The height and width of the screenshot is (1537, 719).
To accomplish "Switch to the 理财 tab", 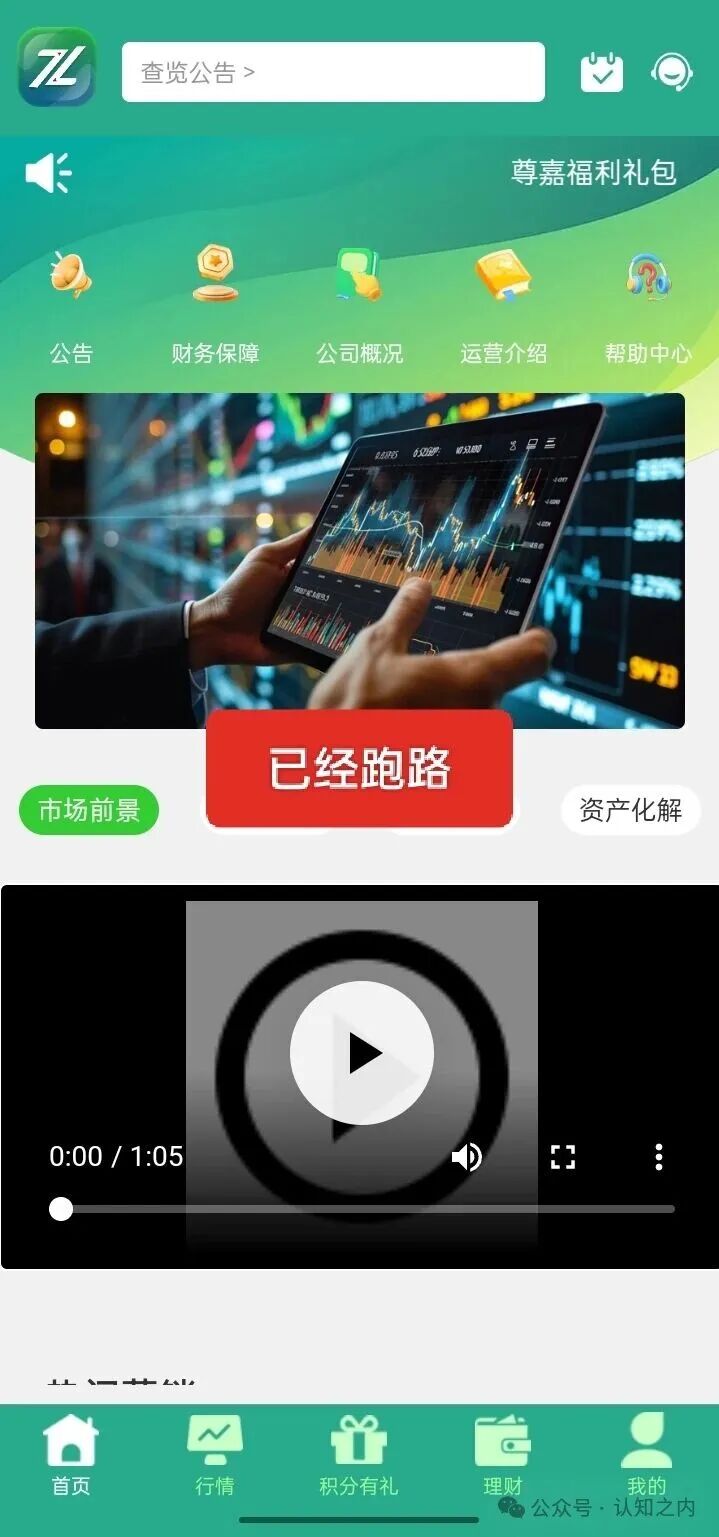I will (x=503, y=1456).
